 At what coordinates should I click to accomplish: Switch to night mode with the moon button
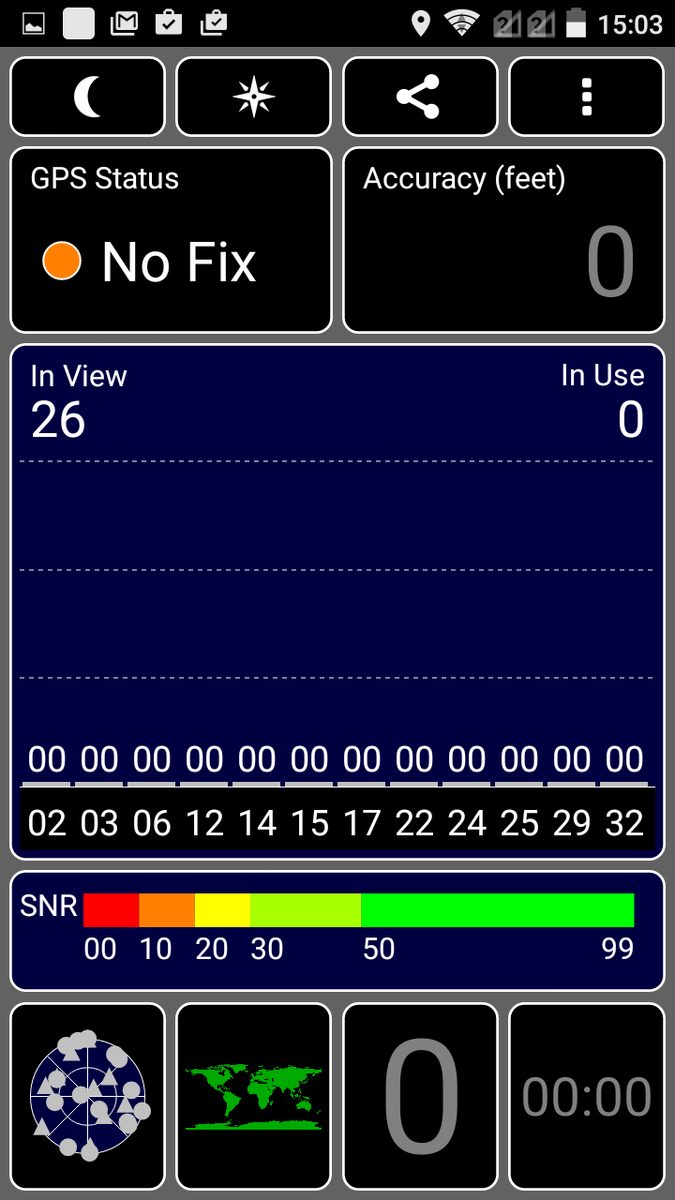click(88, 97)
